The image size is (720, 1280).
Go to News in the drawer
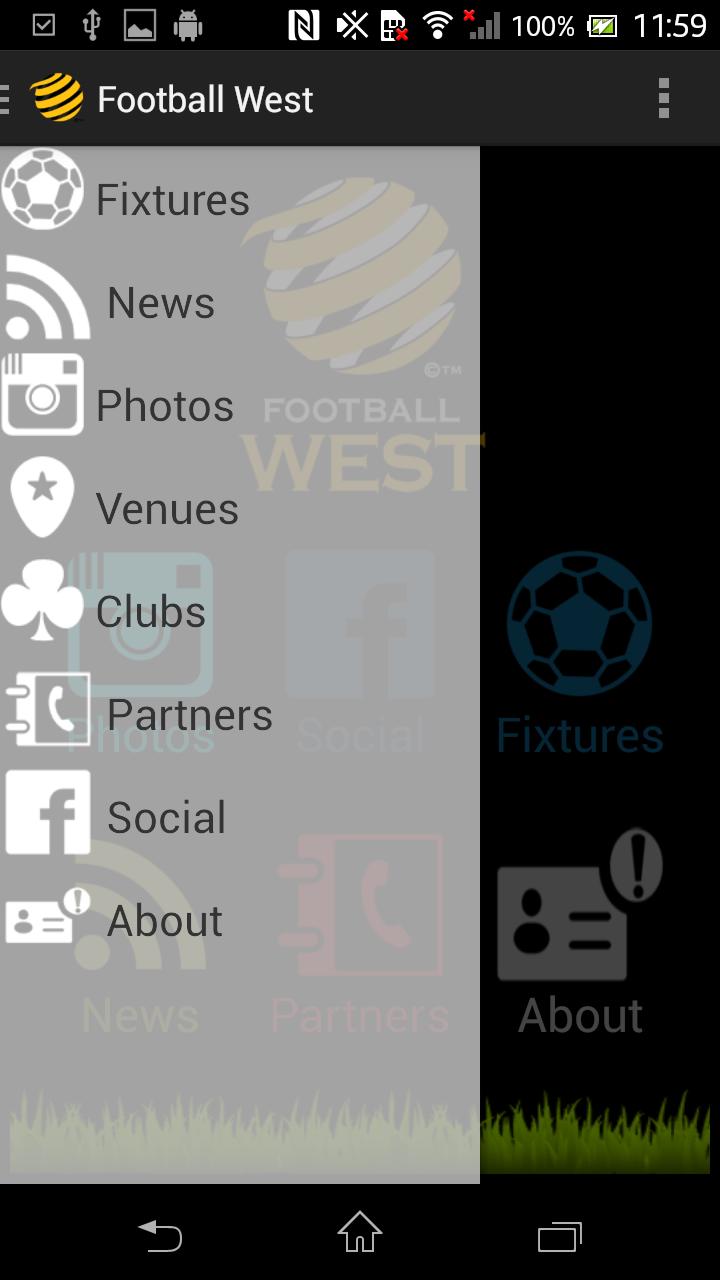coord(160,303)
